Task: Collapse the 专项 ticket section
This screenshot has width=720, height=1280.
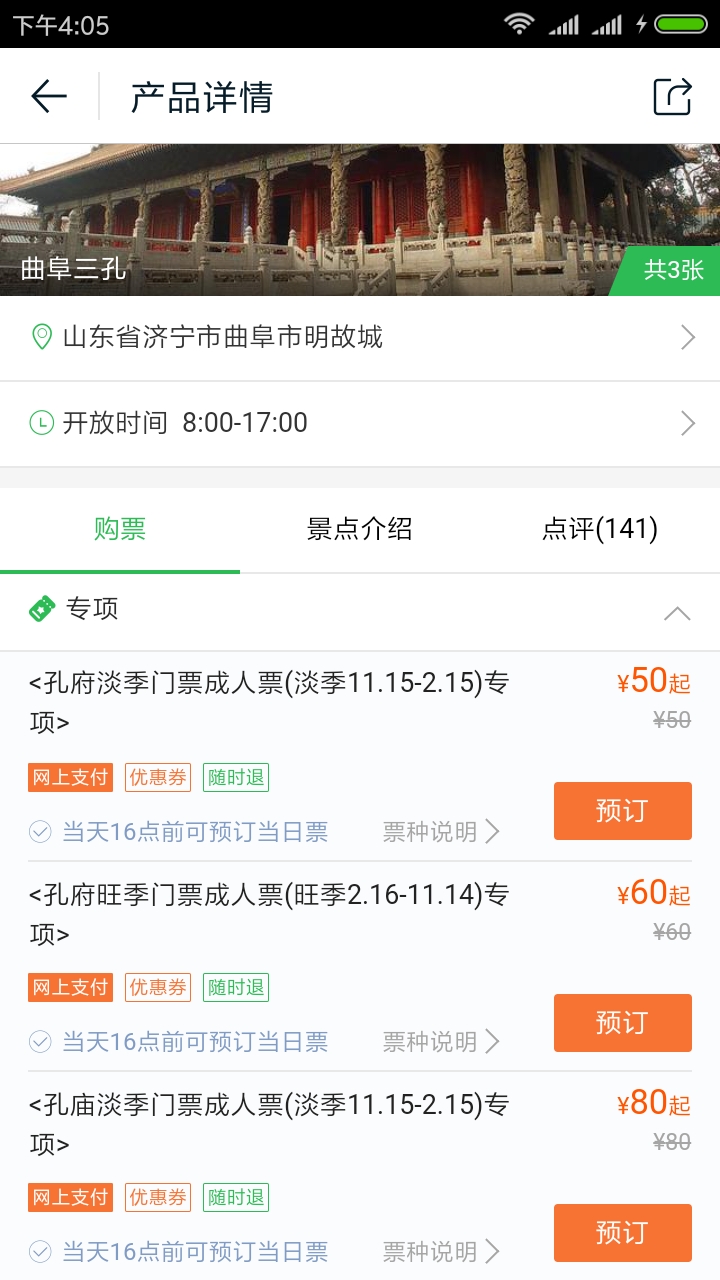Action: [x=677, y=613]
